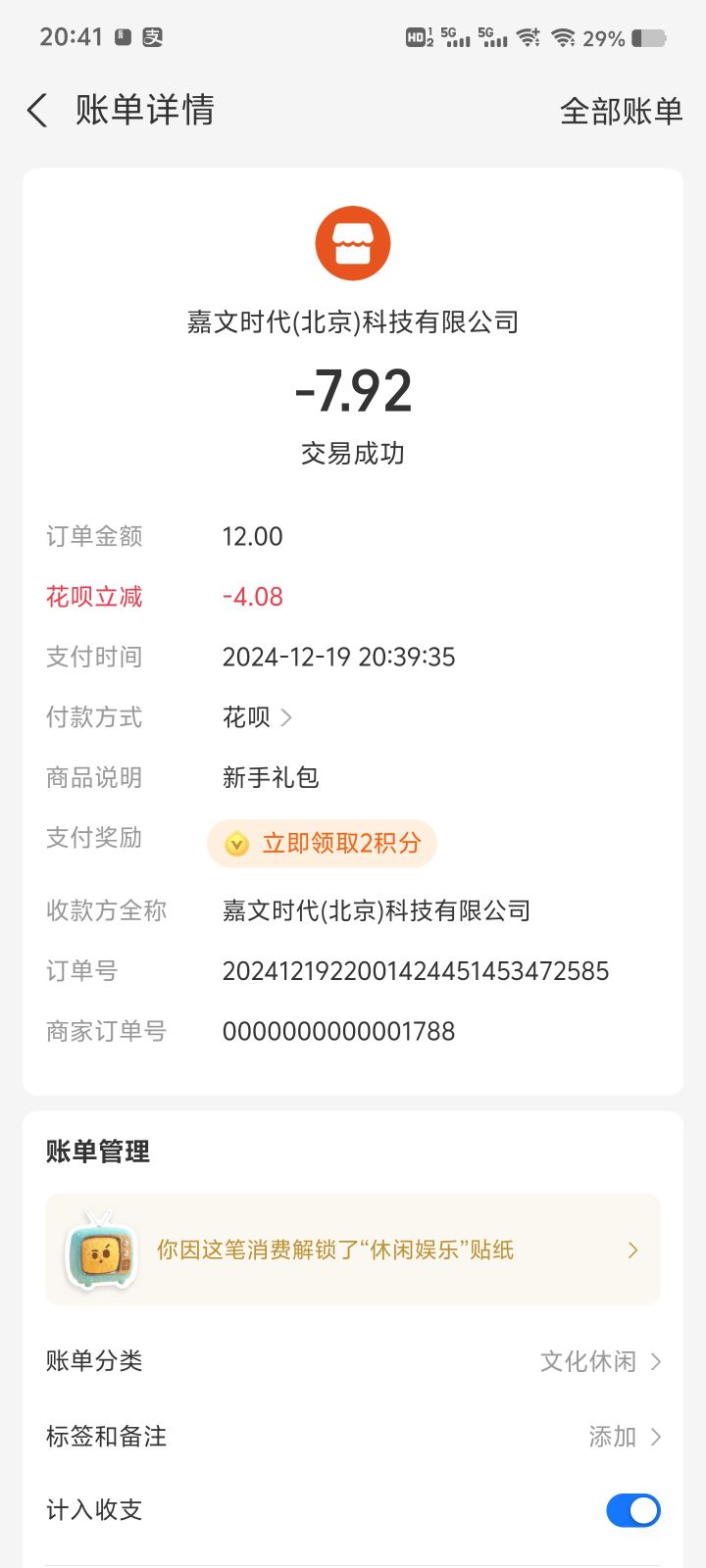The image size is (706, 1568).
Task: Turn off the 计入收支 switch
Action: pyautogui.click(x=632, y=1510)
